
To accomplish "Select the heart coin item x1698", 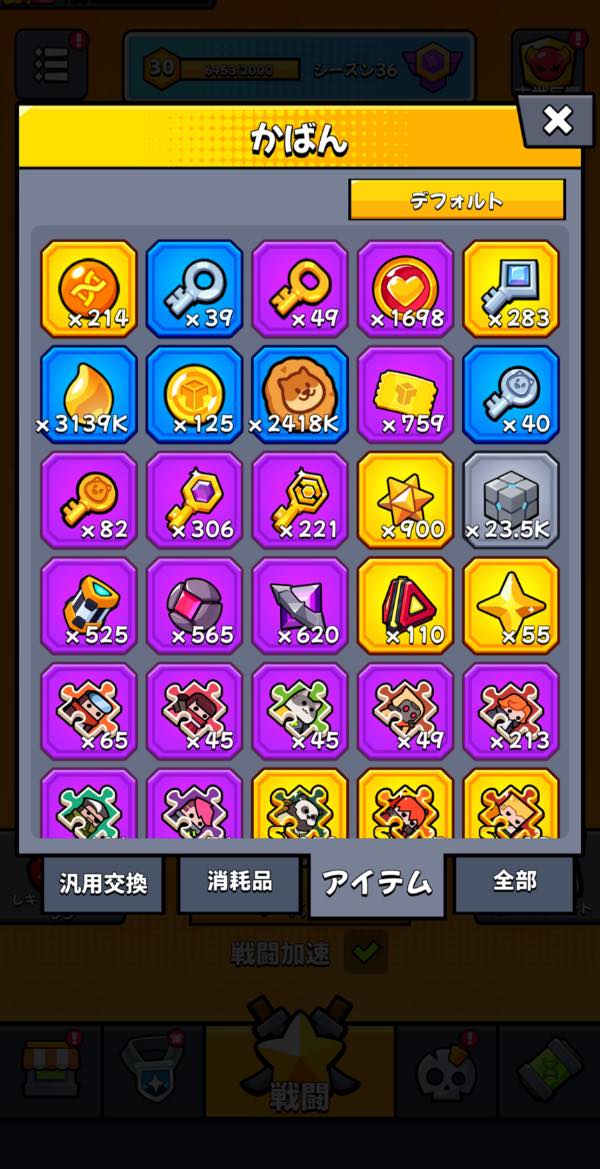I will [x=406, y=288].
